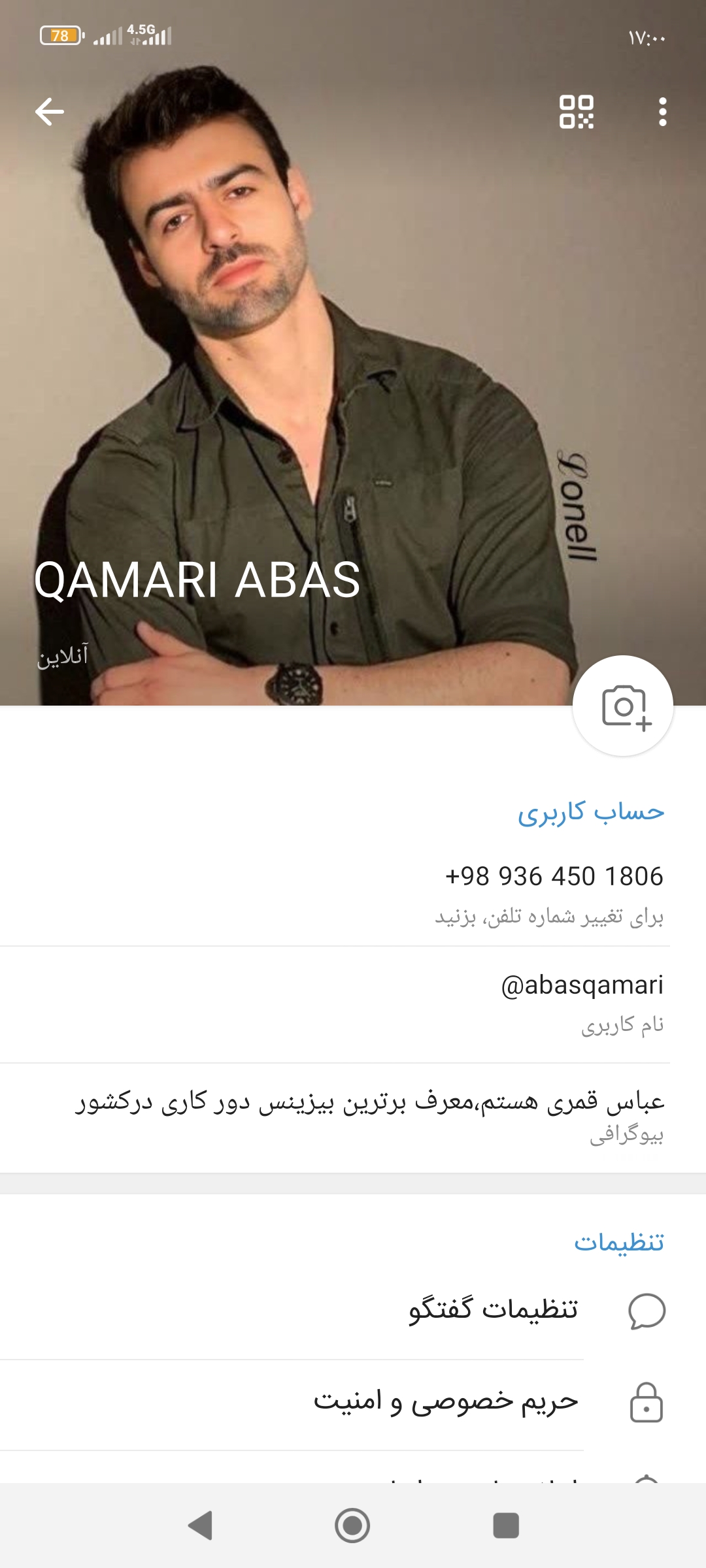
Task: Open the three-dot overflow menu
Action: [x=662, y=112]
